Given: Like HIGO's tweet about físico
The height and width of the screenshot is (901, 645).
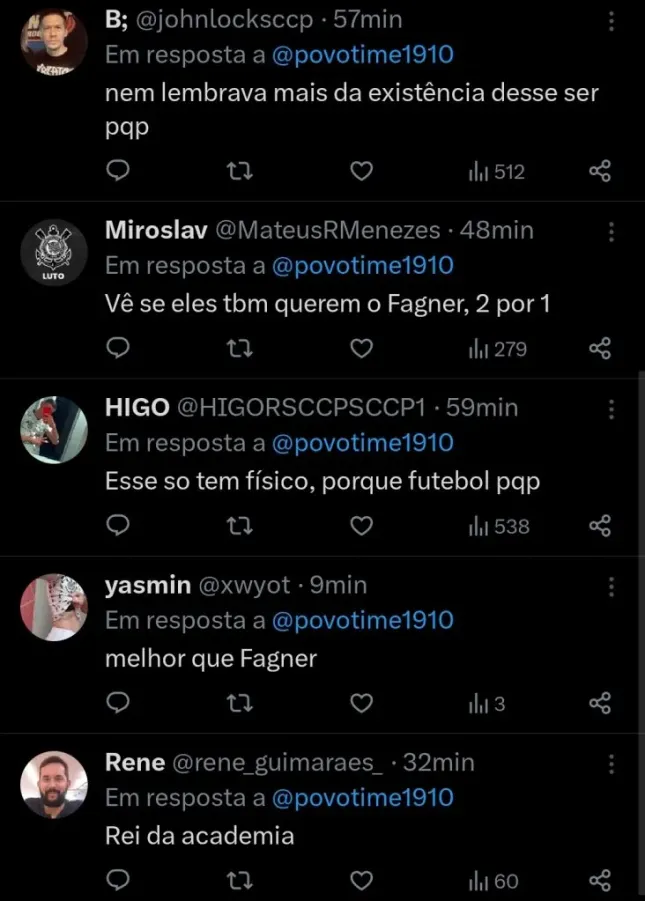Looking at the screenshot, I should coord(361,526).
